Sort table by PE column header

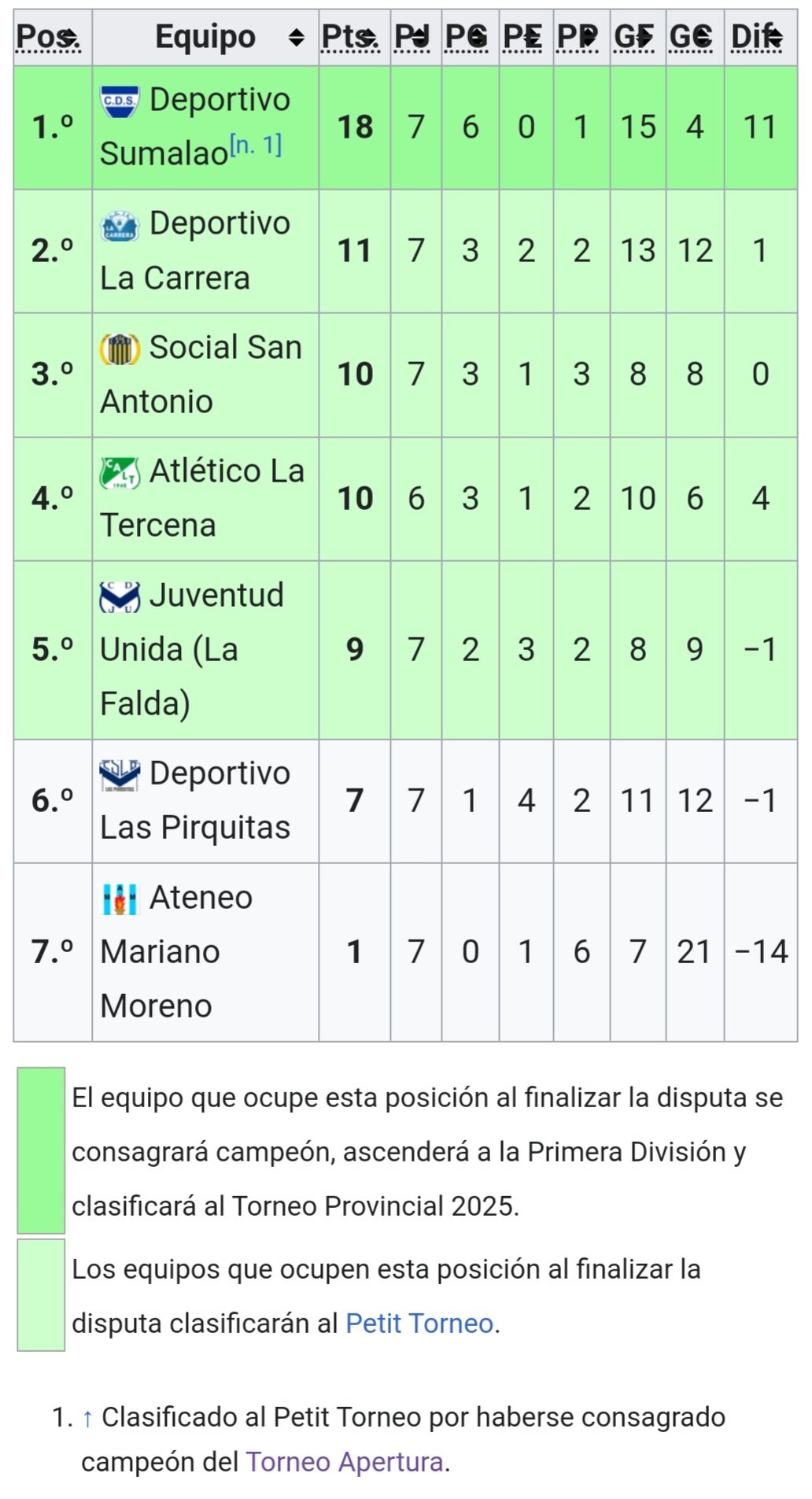point(526,37)
